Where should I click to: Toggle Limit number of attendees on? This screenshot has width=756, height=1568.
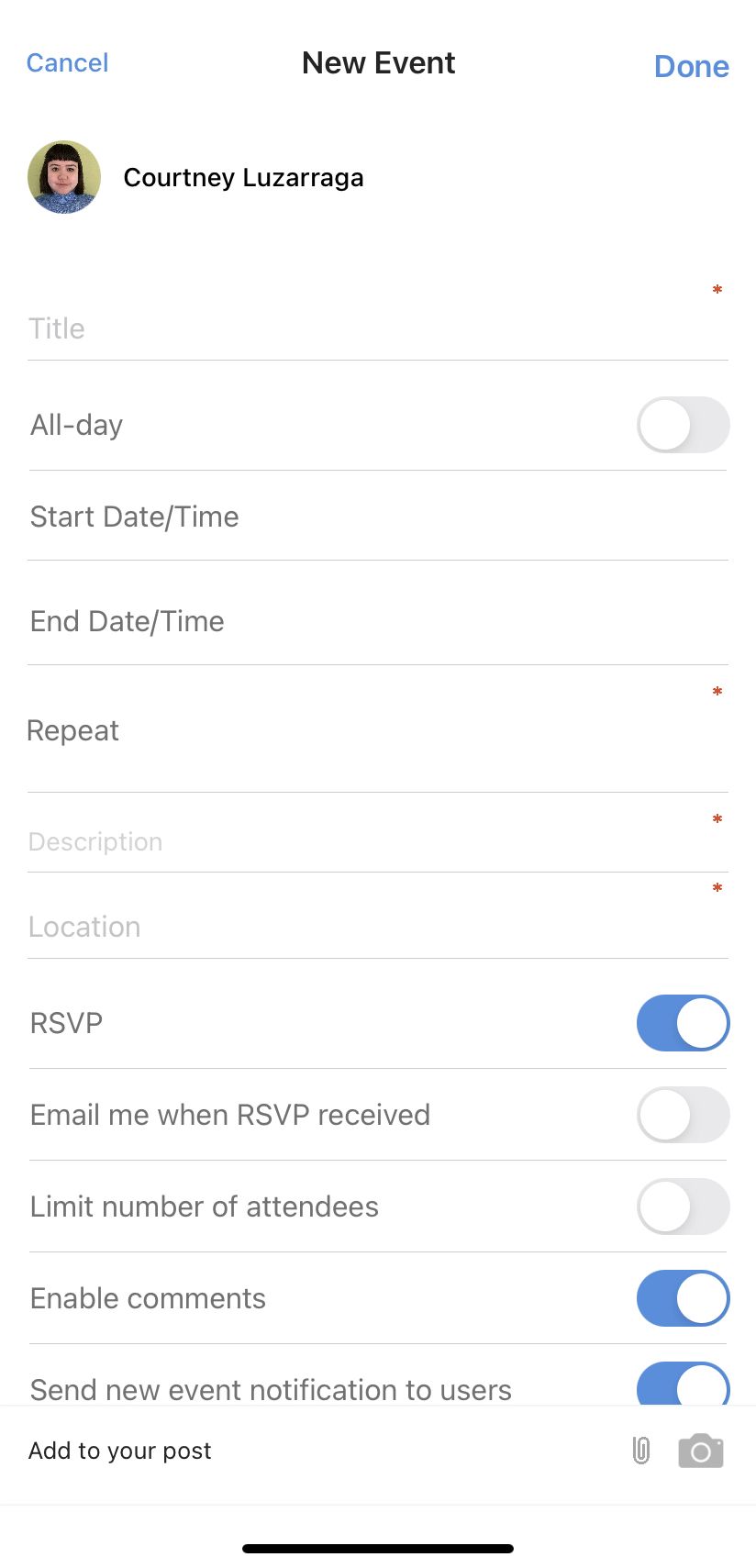point(683,1207)
